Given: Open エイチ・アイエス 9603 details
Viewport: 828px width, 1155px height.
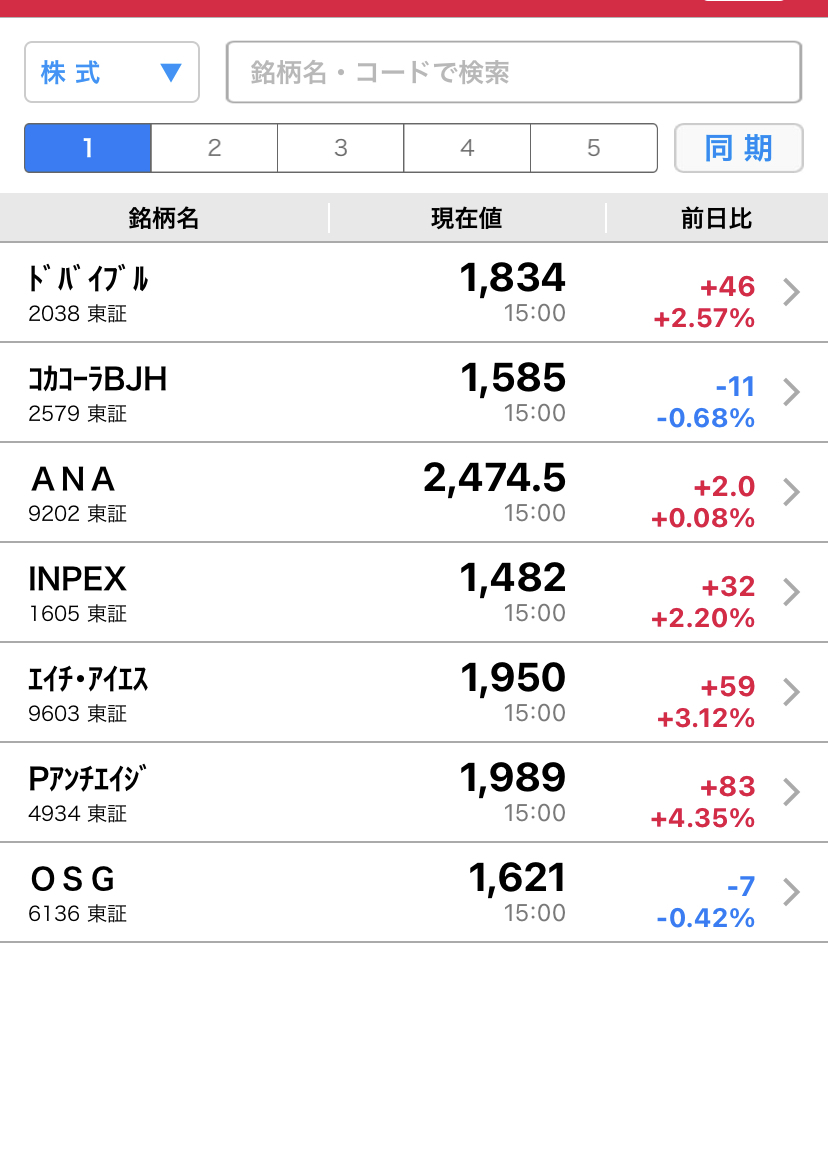Looking at the screenshot, I should pyautogui.click(x=414, y=693).
